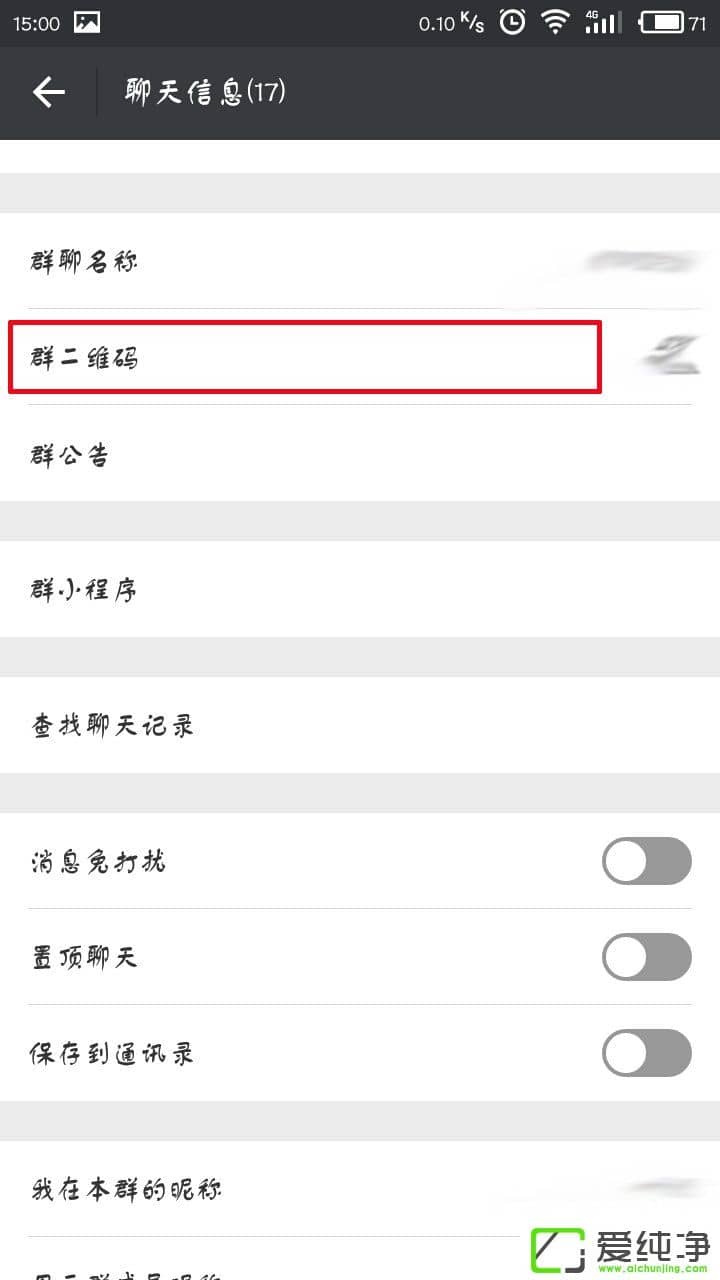The height and width of the screenshot is (1280, 720).
Task: Open 查找聊天记录 chat history search
Action: pos(360,725)
